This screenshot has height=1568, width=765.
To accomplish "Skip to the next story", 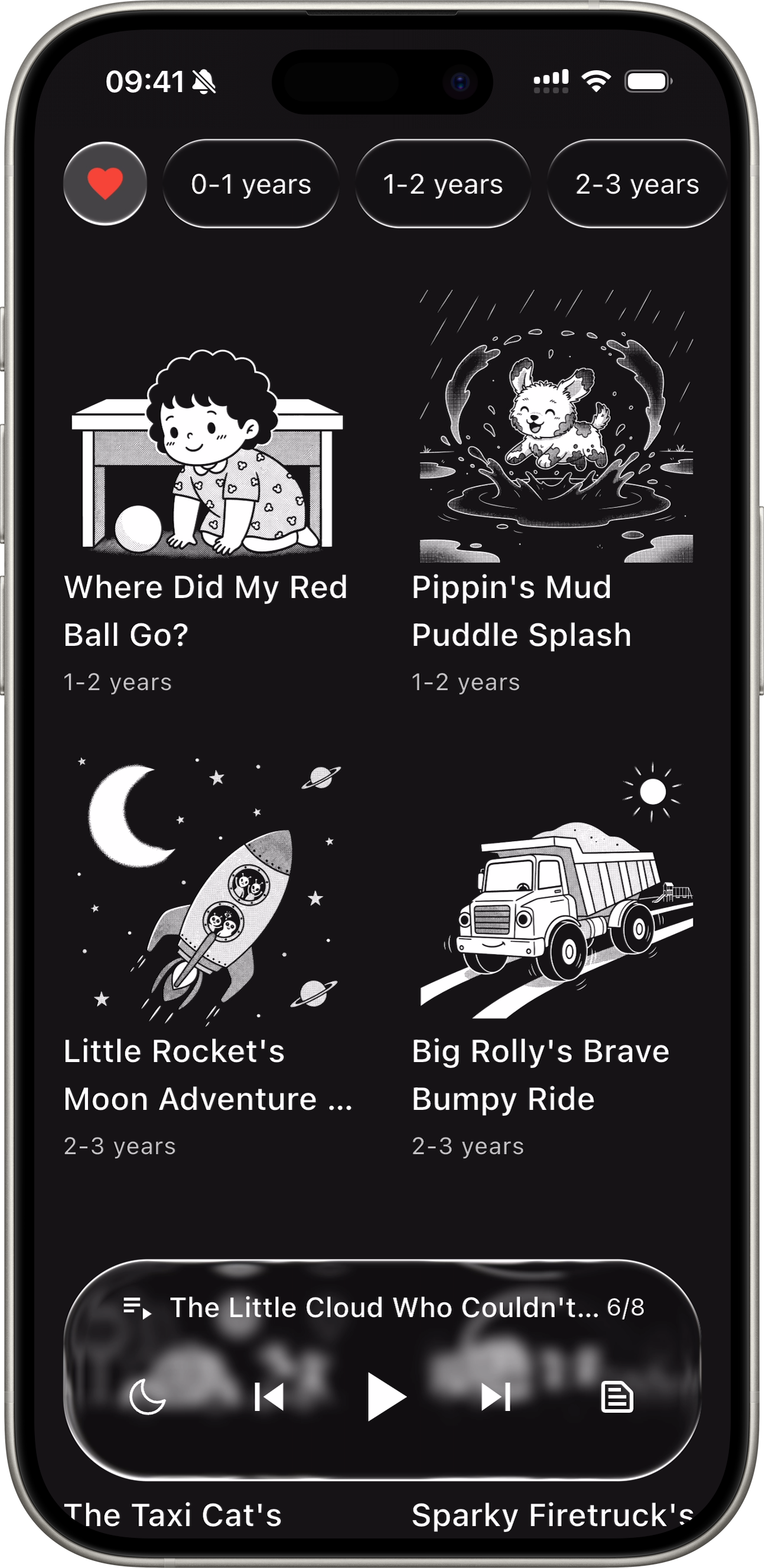I will click(496, 1397).
